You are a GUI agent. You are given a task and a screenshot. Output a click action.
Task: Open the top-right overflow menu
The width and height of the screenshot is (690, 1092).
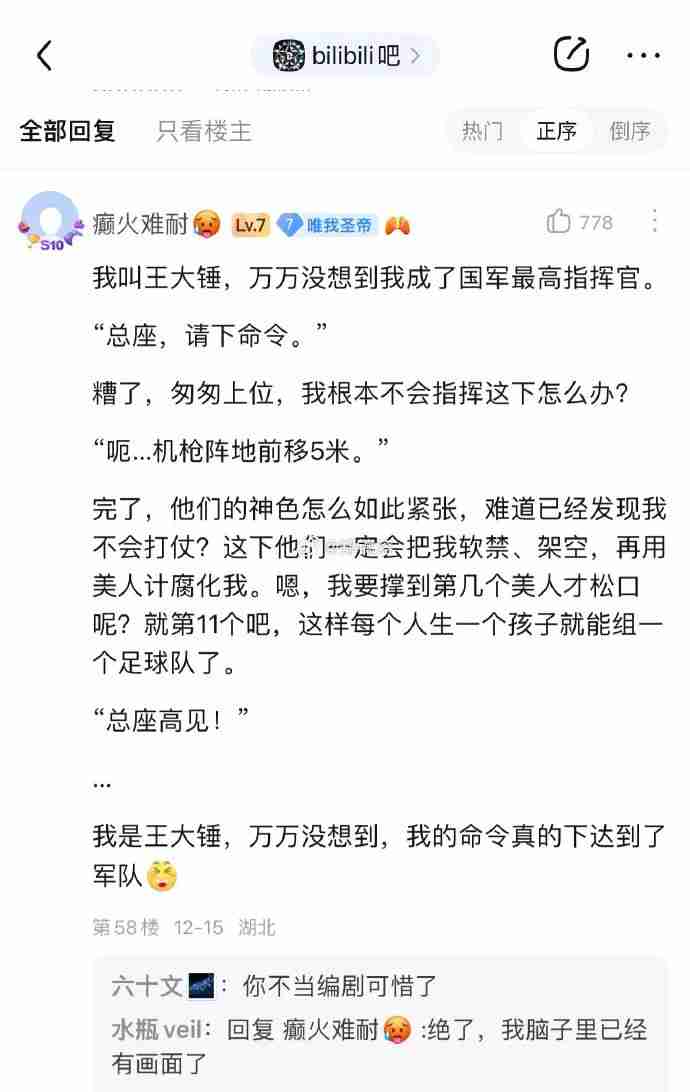[643, 55]
